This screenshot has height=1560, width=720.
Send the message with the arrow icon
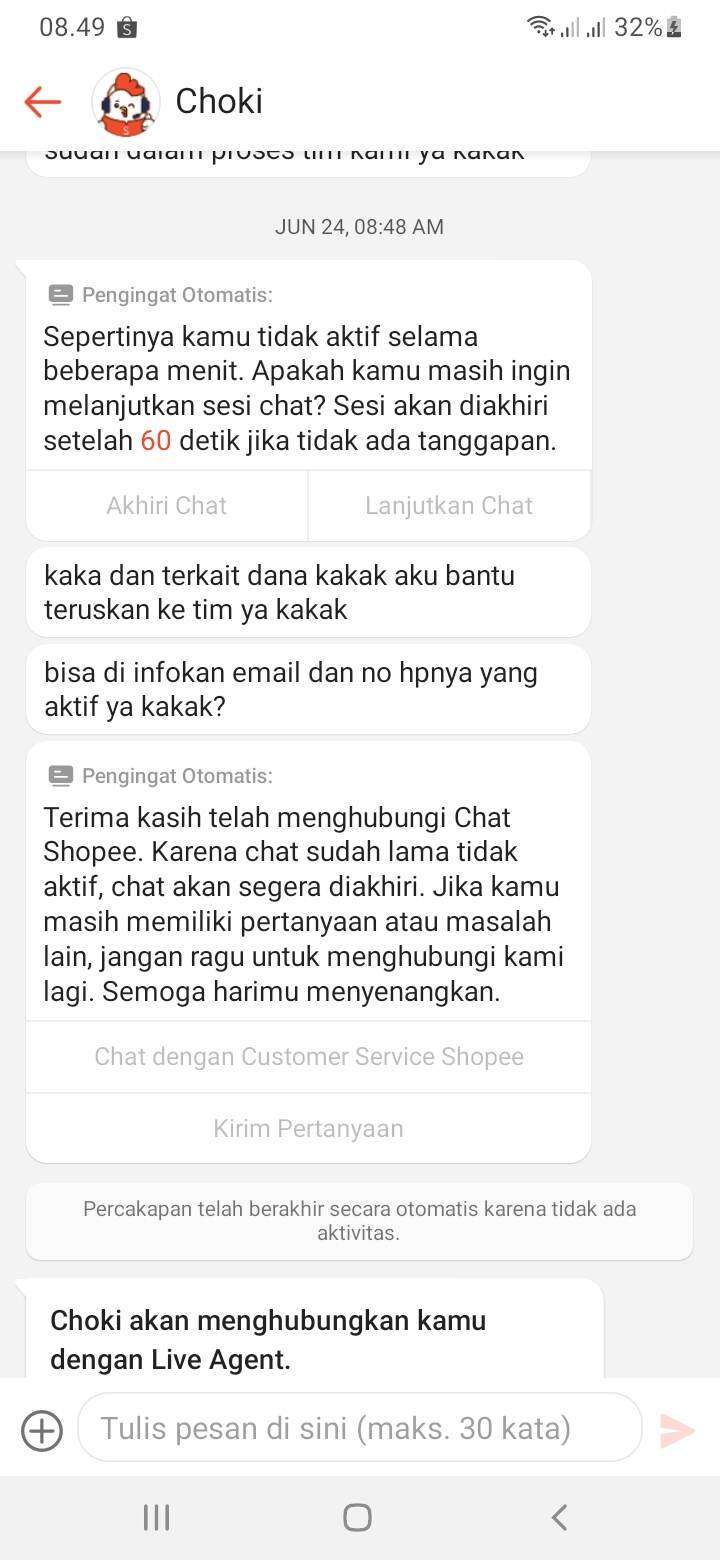[677, 1430]
